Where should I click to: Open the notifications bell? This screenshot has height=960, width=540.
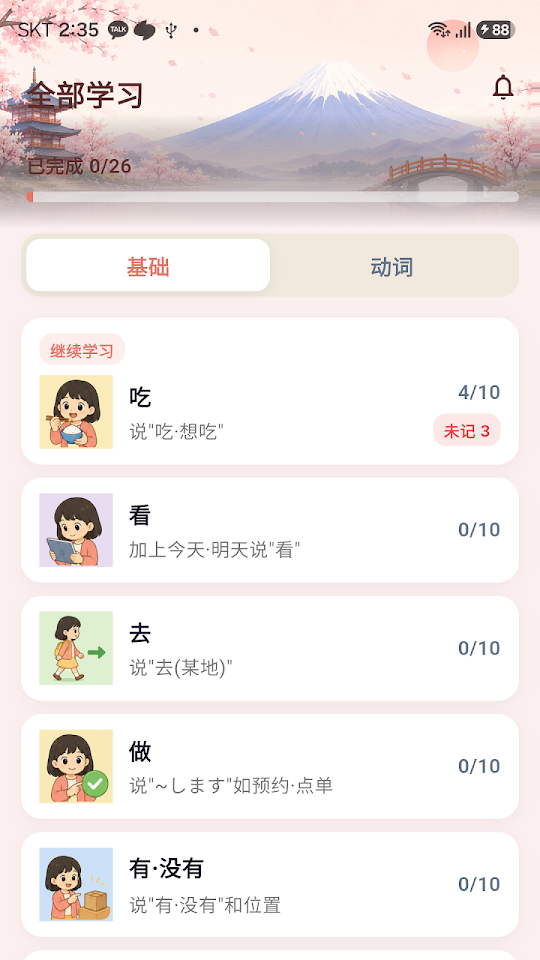tap(503, 88)
